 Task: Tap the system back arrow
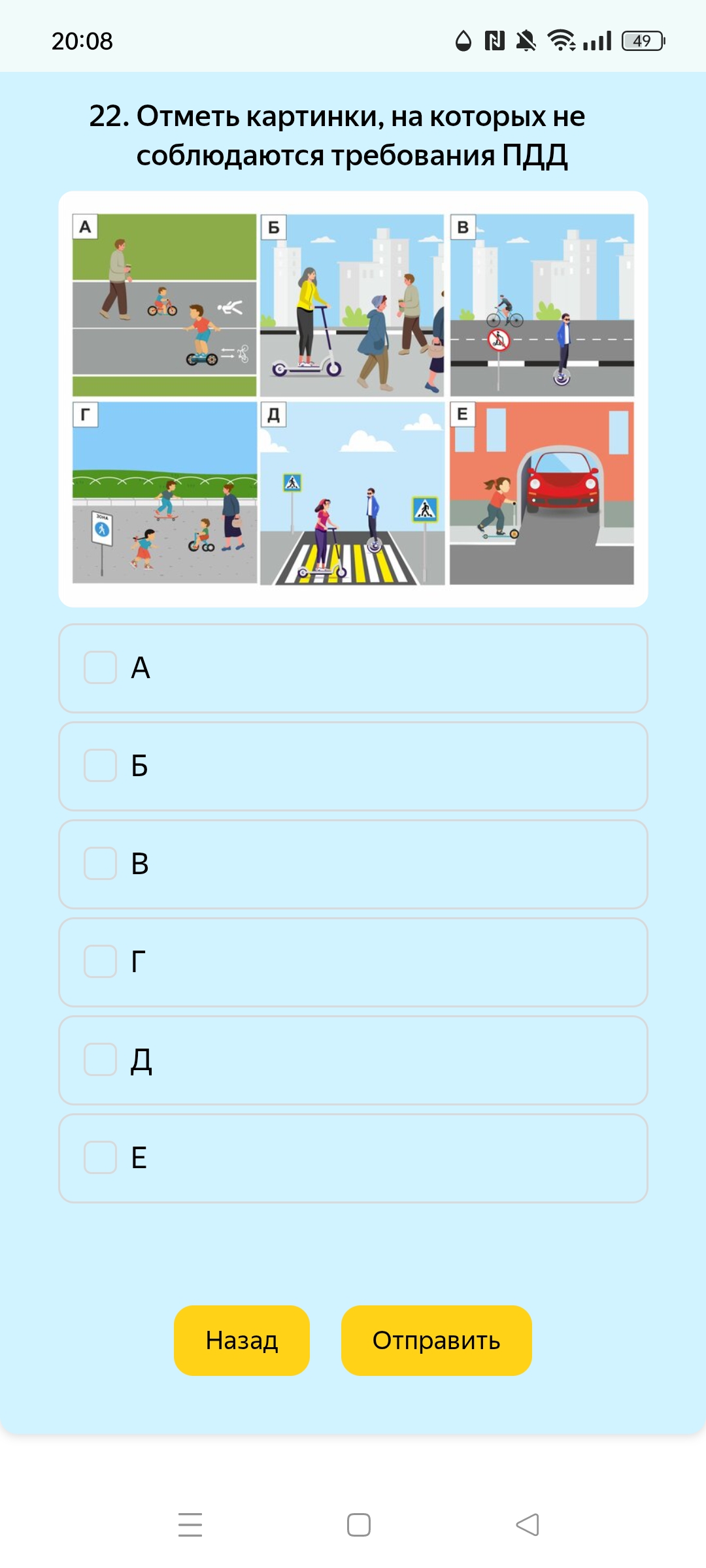pyautogui.click(x=528, y=1525)
